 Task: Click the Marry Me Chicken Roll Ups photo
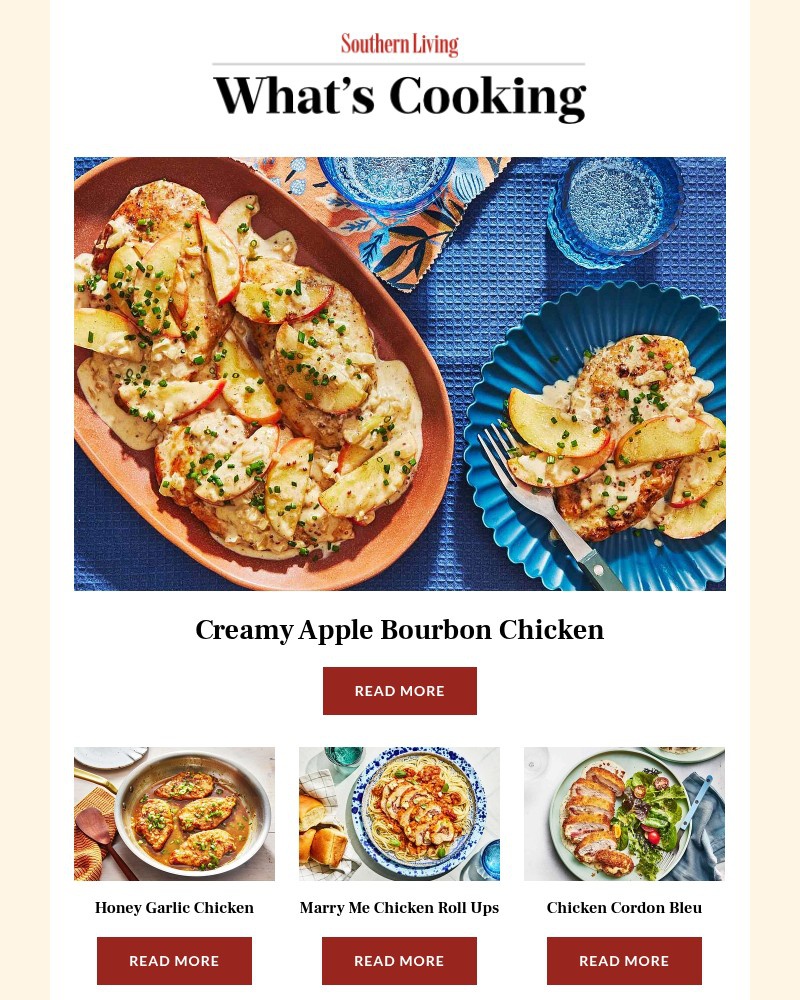pos(399,813)
